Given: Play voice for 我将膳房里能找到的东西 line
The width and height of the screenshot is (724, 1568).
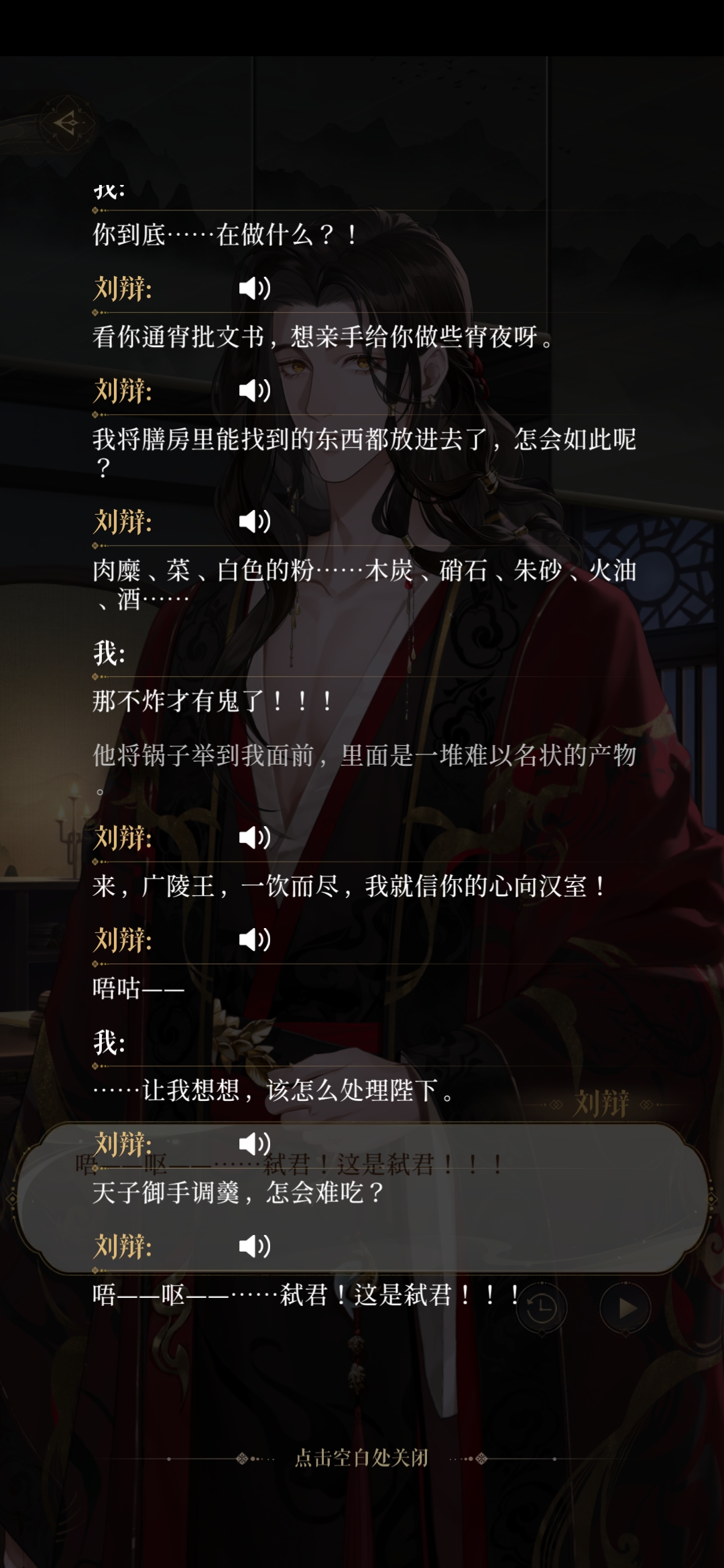Looking at the screenshot, I should tap(255, 390).
